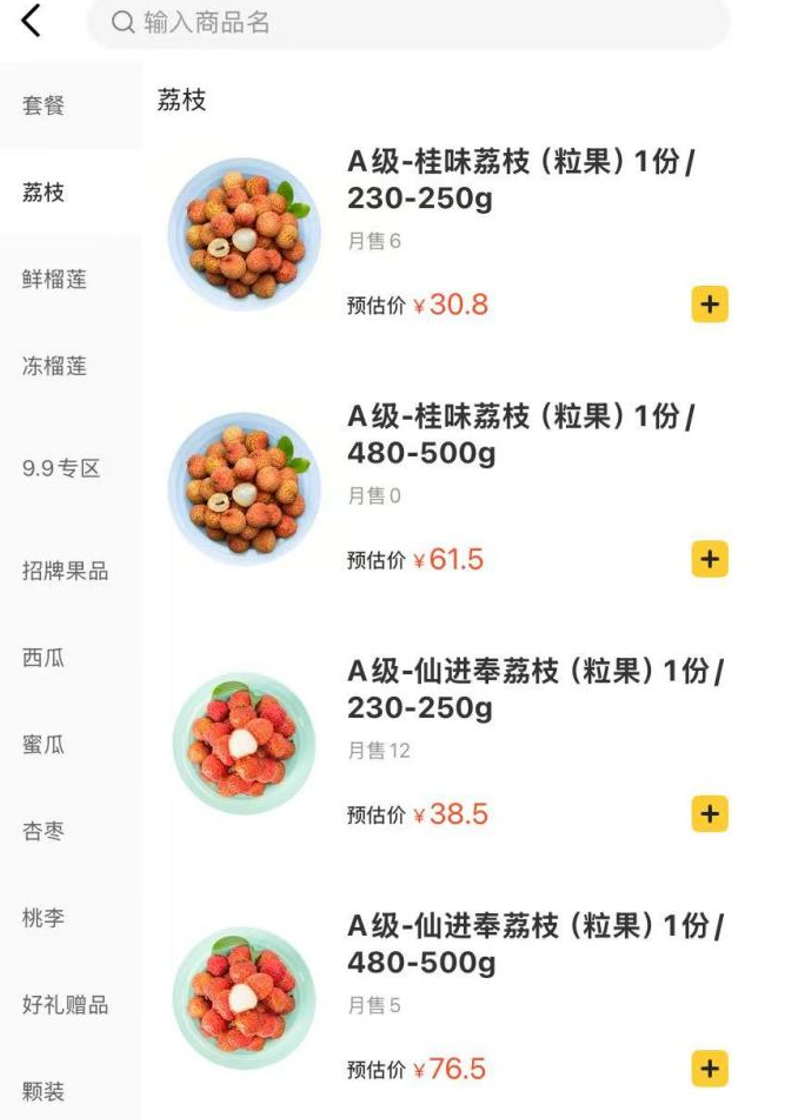Switch to the 桃李 category
The height and width of the screenshot is (1120, 796).
pos(44,917)
